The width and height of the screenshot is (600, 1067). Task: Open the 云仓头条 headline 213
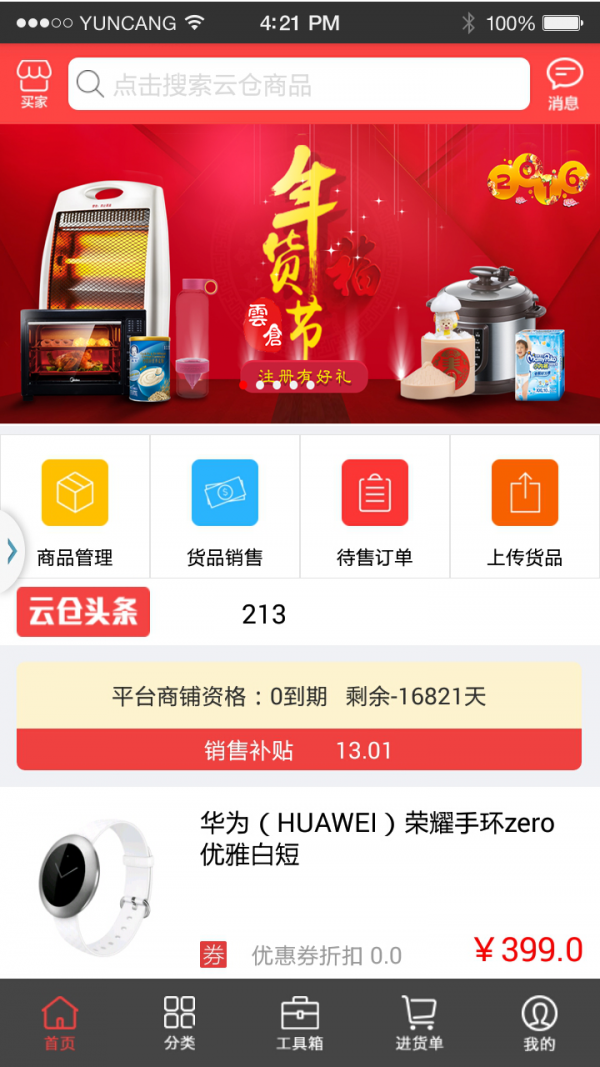(264, 614)
